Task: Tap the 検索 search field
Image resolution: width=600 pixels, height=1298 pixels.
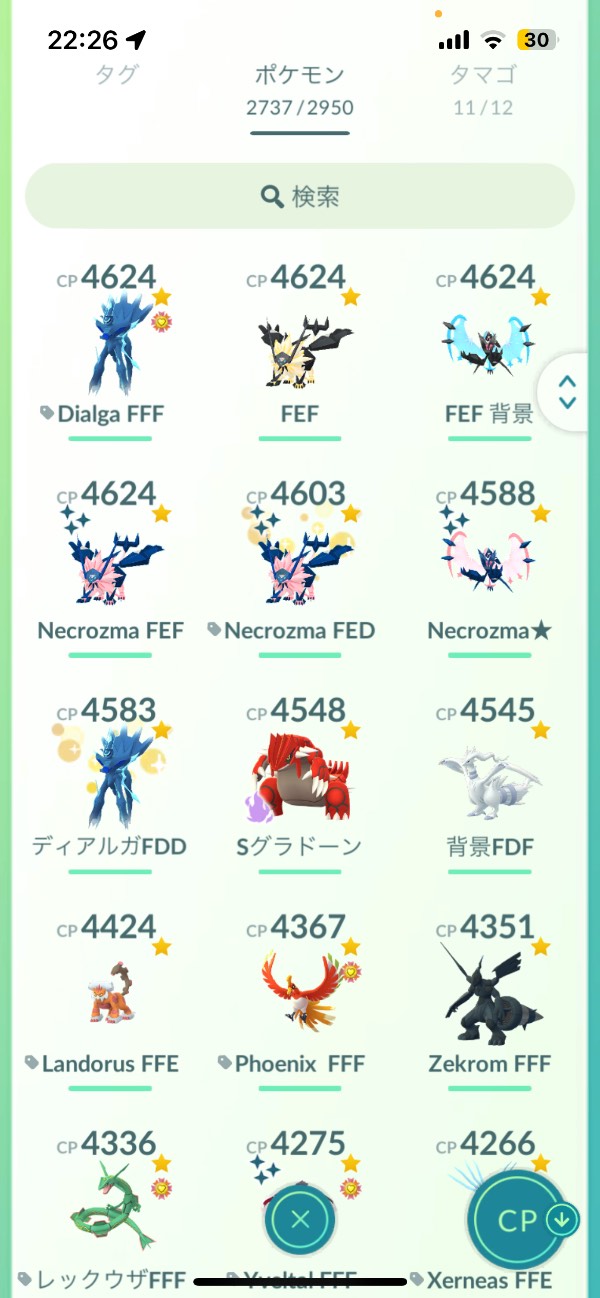Action: (x=300, y=197)
